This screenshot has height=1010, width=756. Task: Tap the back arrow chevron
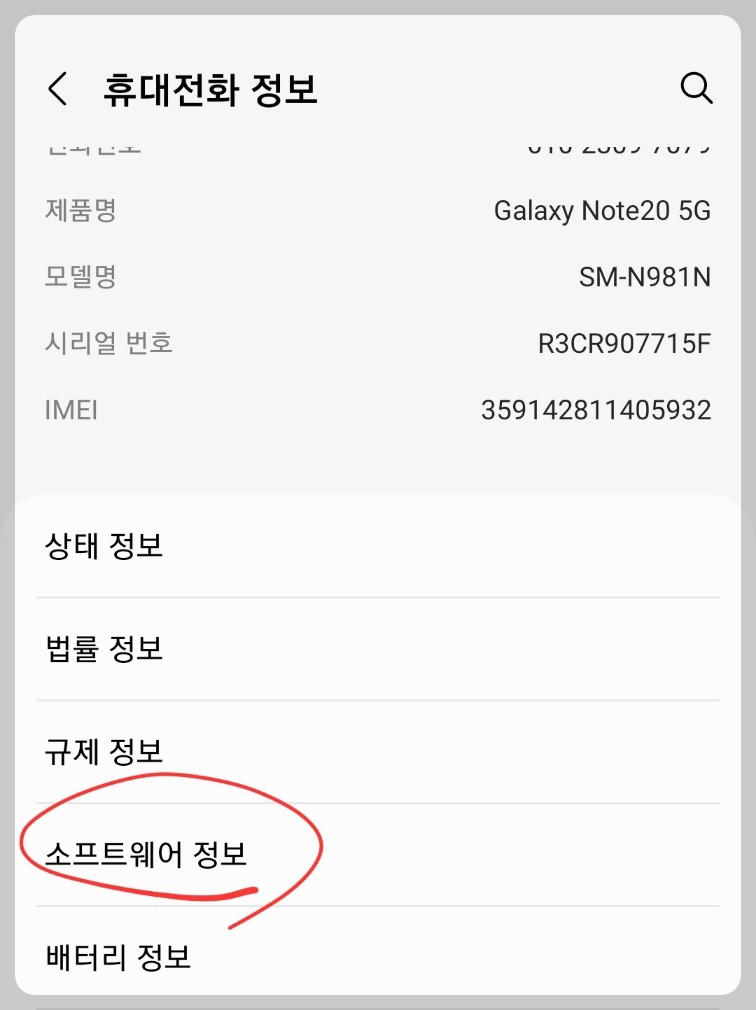[57, 89]
